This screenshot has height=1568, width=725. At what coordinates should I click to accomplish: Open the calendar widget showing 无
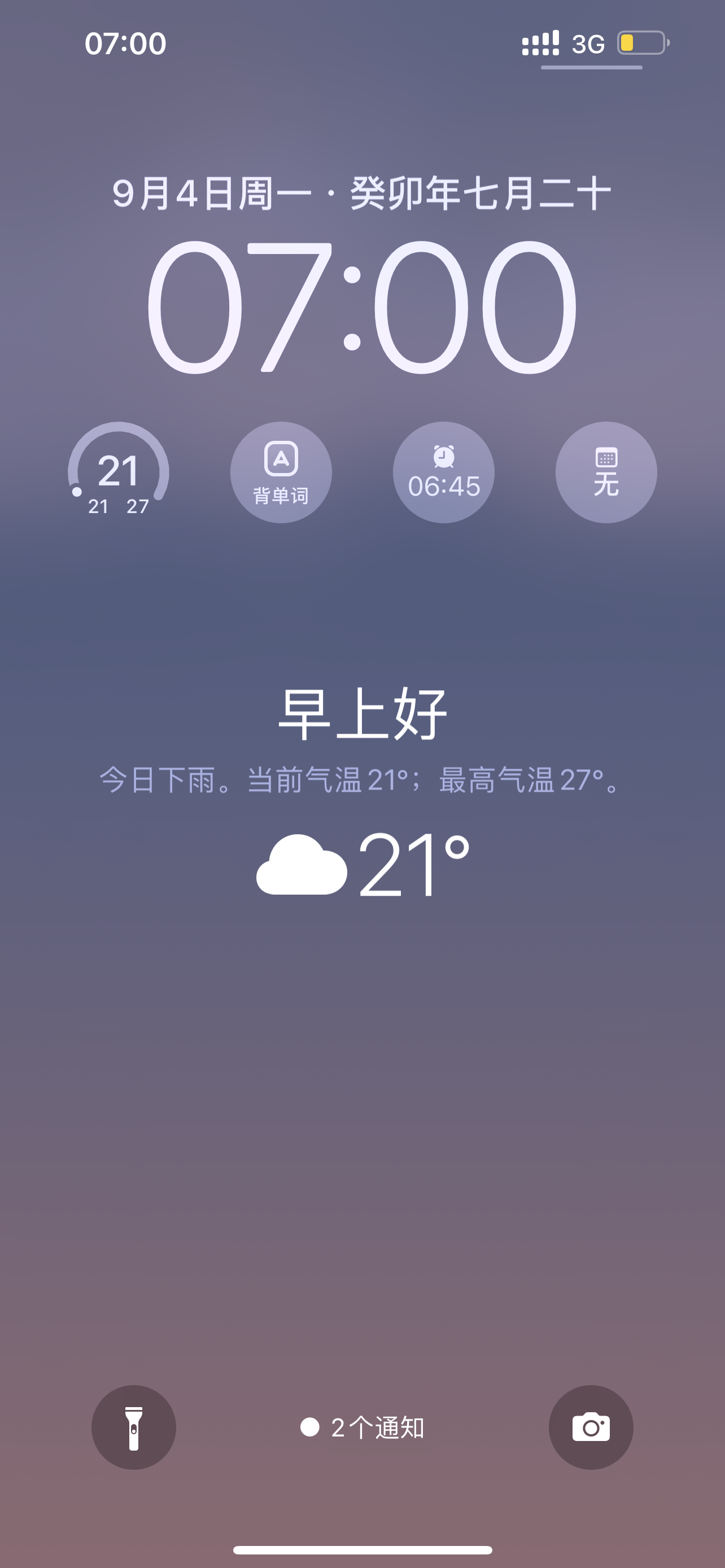[x=606, y=472]
